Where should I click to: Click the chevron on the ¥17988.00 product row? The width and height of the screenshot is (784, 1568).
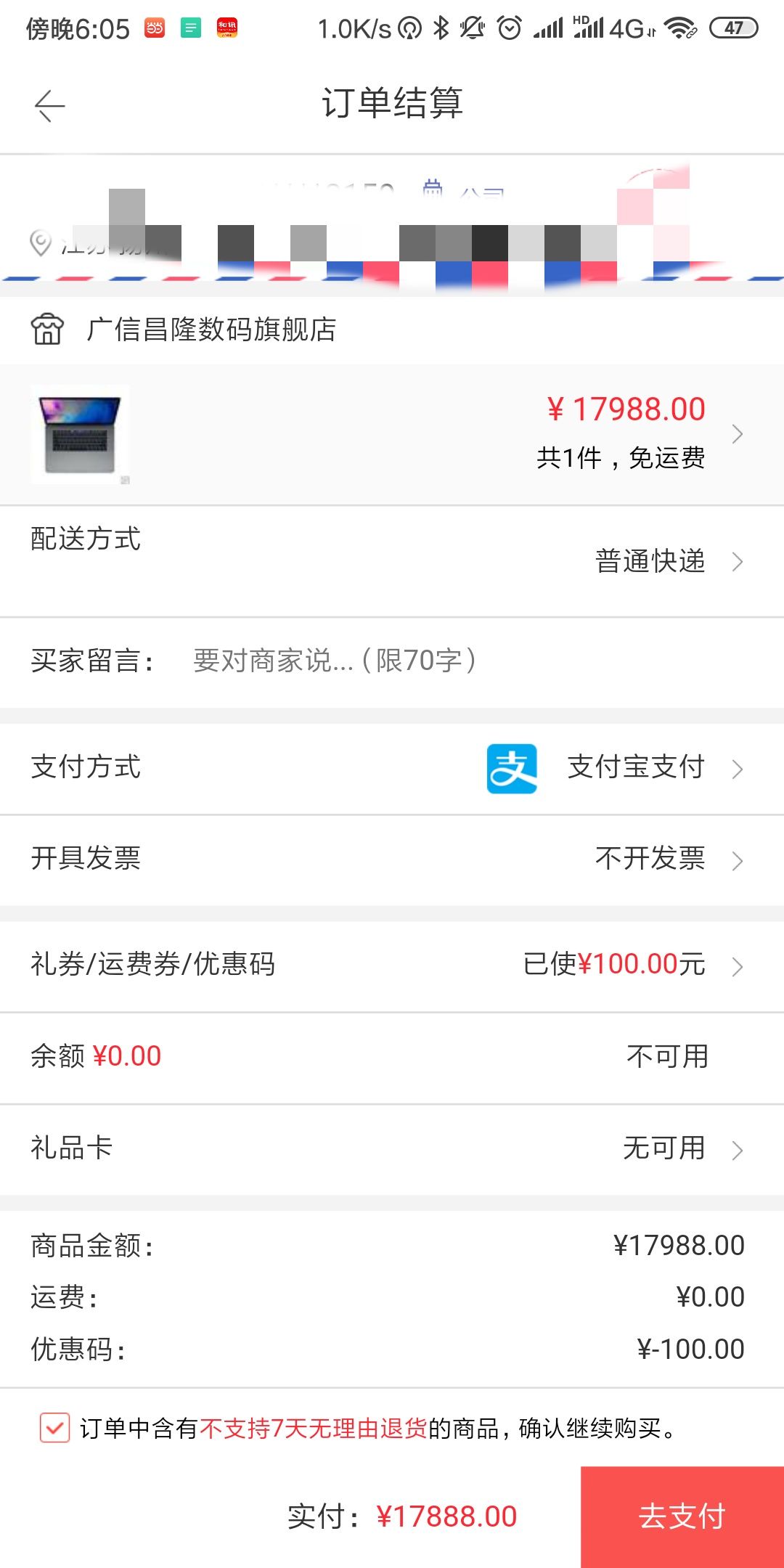[739, 433]
